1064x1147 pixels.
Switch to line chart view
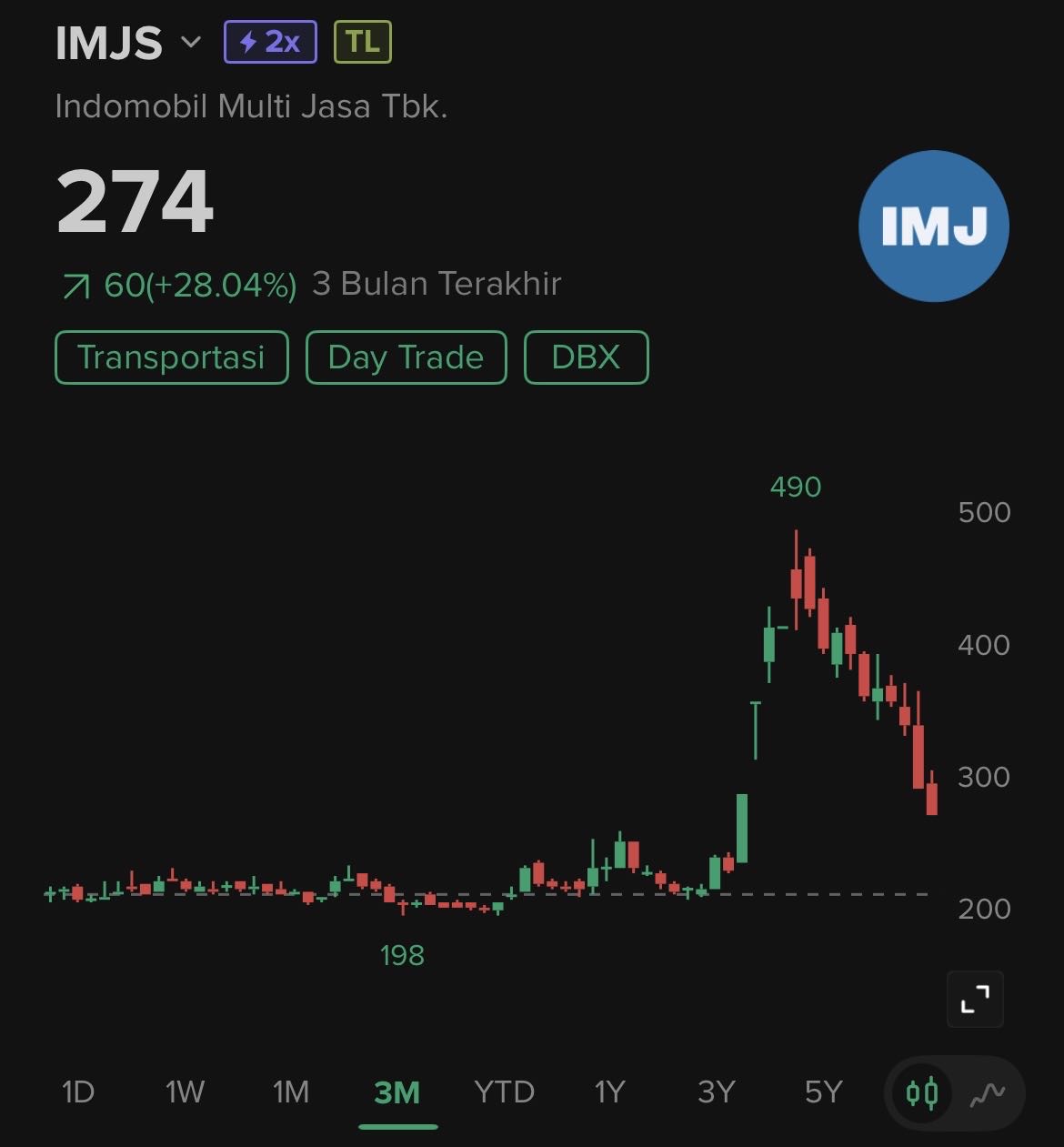[987, 1093]
